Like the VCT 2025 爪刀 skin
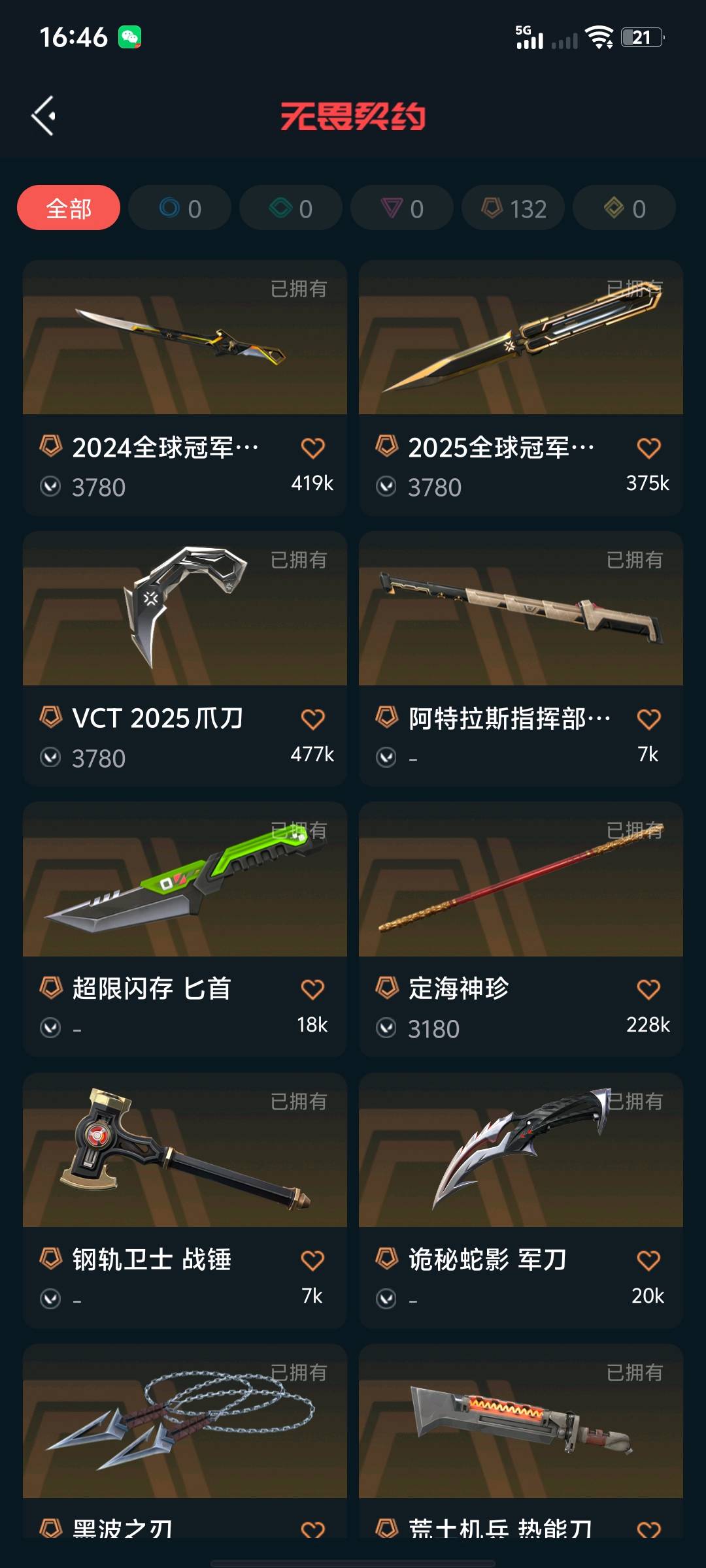 click(x=312, y=719)
